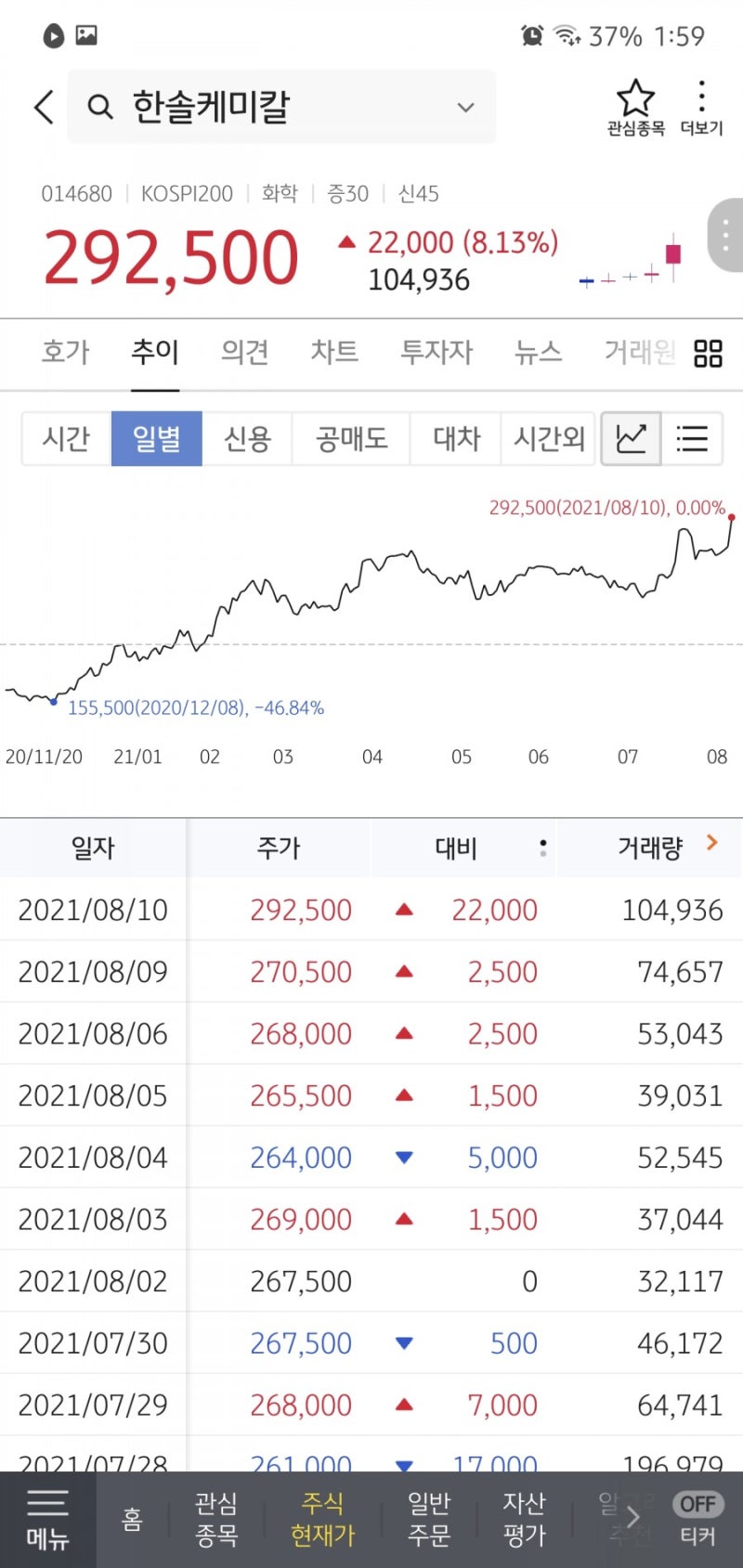Screen dimensions: 743x1568
Task: Switch to the list view icon
Action: click(693, 438)
